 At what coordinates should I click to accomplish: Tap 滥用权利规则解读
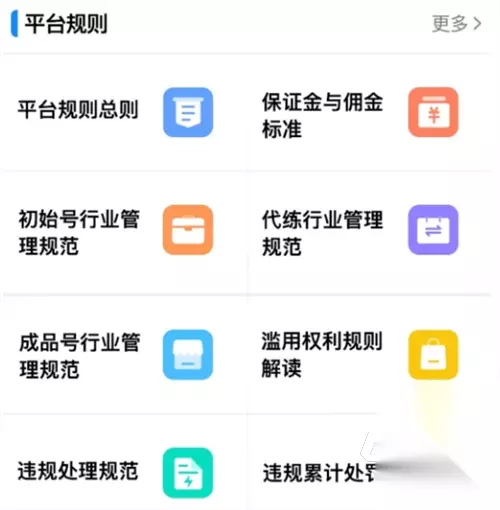(369, 354)
